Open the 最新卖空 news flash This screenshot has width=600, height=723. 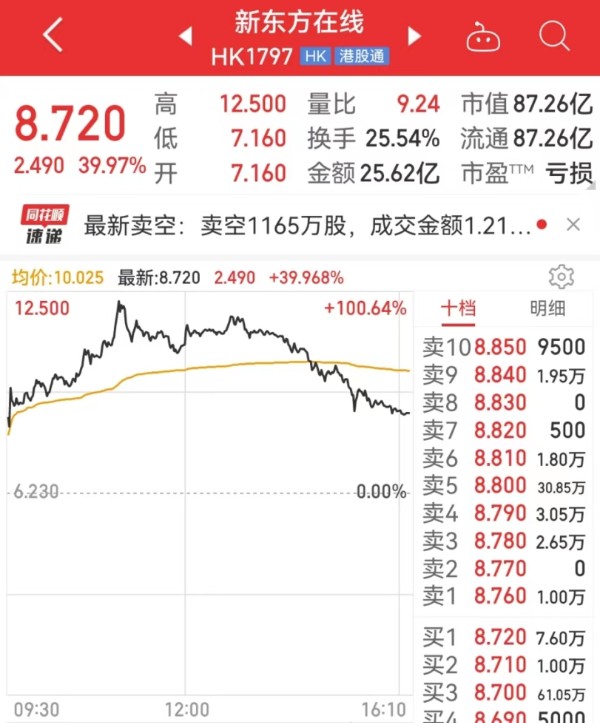point(308,225)
